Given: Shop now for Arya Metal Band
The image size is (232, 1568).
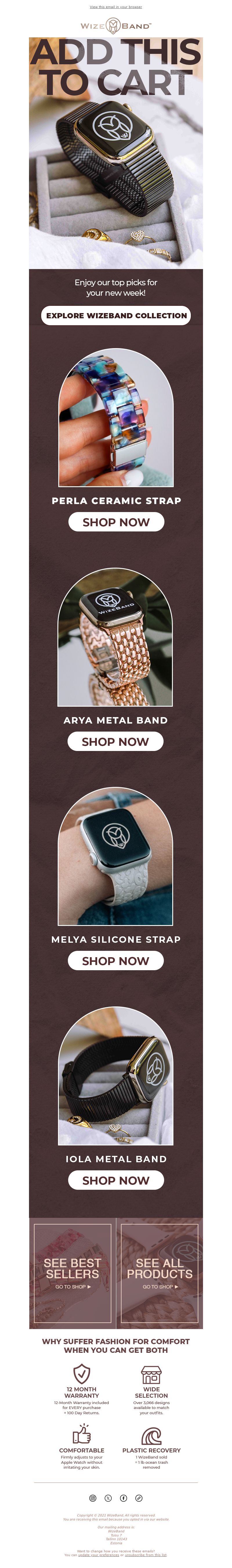Looking at the screenshot, I should 115,741.
